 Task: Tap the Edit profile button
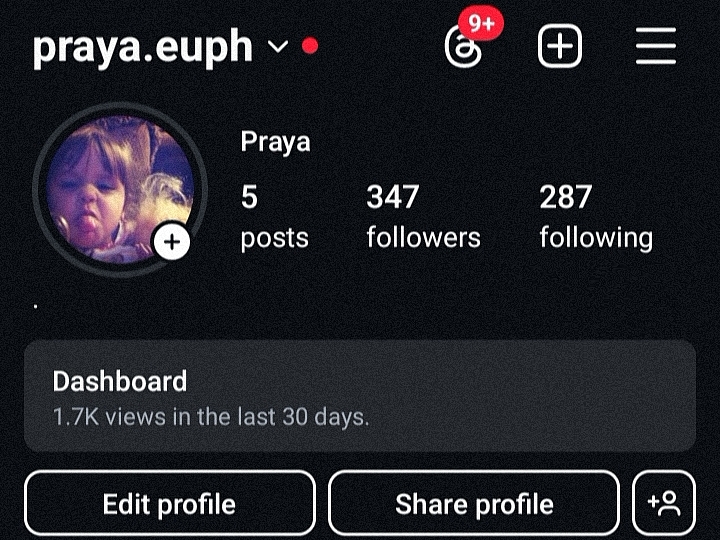pos(169,504)
